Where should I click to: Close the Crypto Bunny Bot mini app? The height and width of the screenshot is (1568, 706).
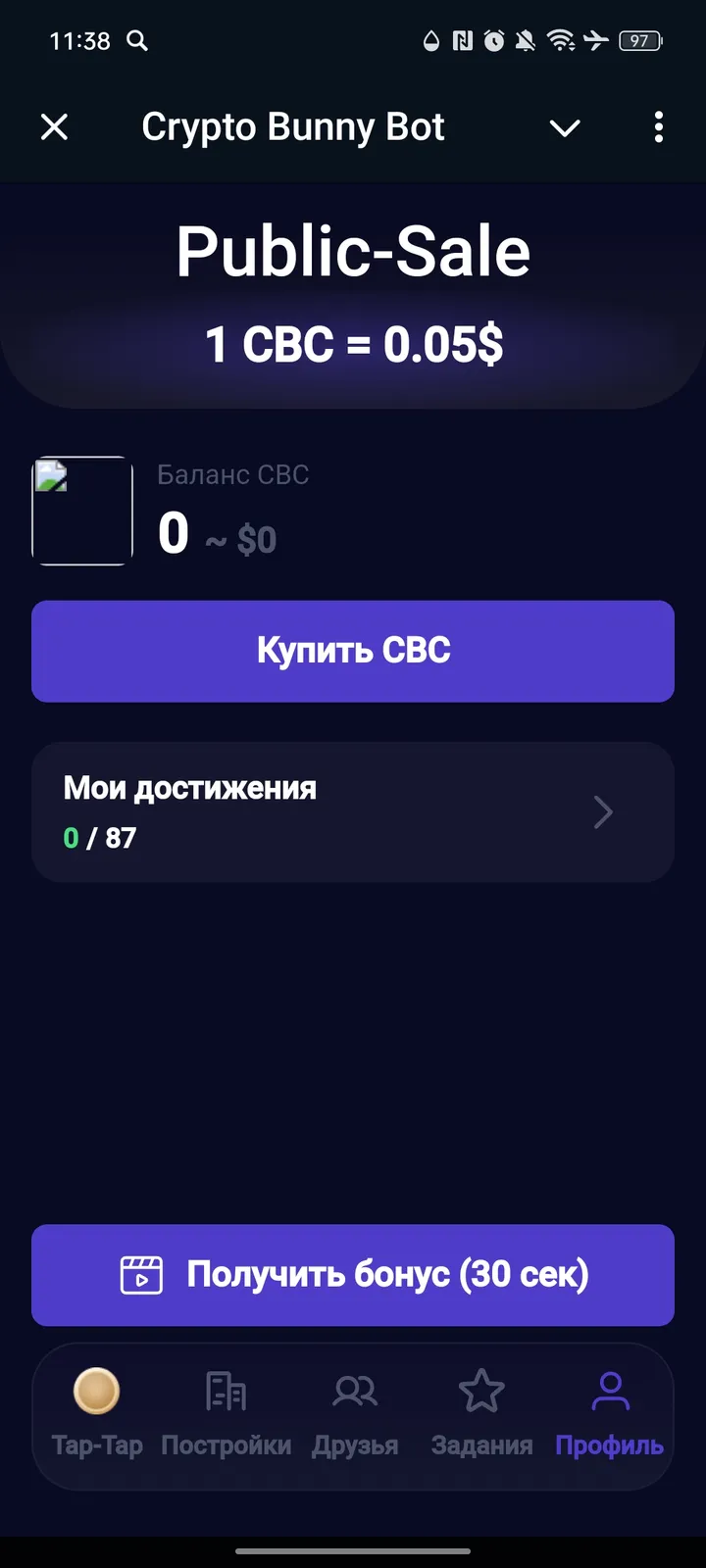click(x=54, y=127)
